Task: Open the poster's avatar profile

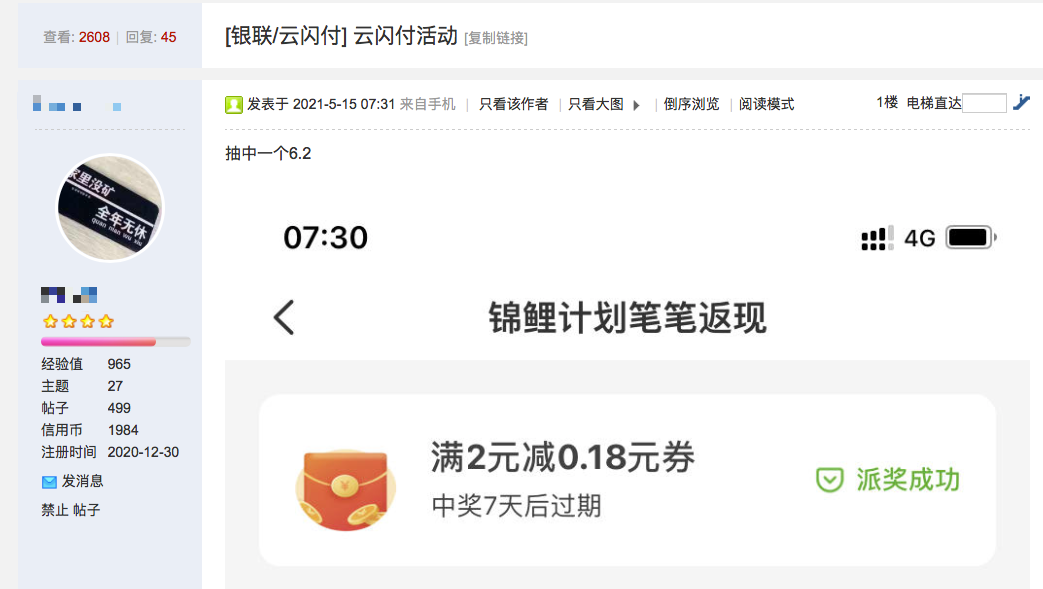Action: (109, 208)
